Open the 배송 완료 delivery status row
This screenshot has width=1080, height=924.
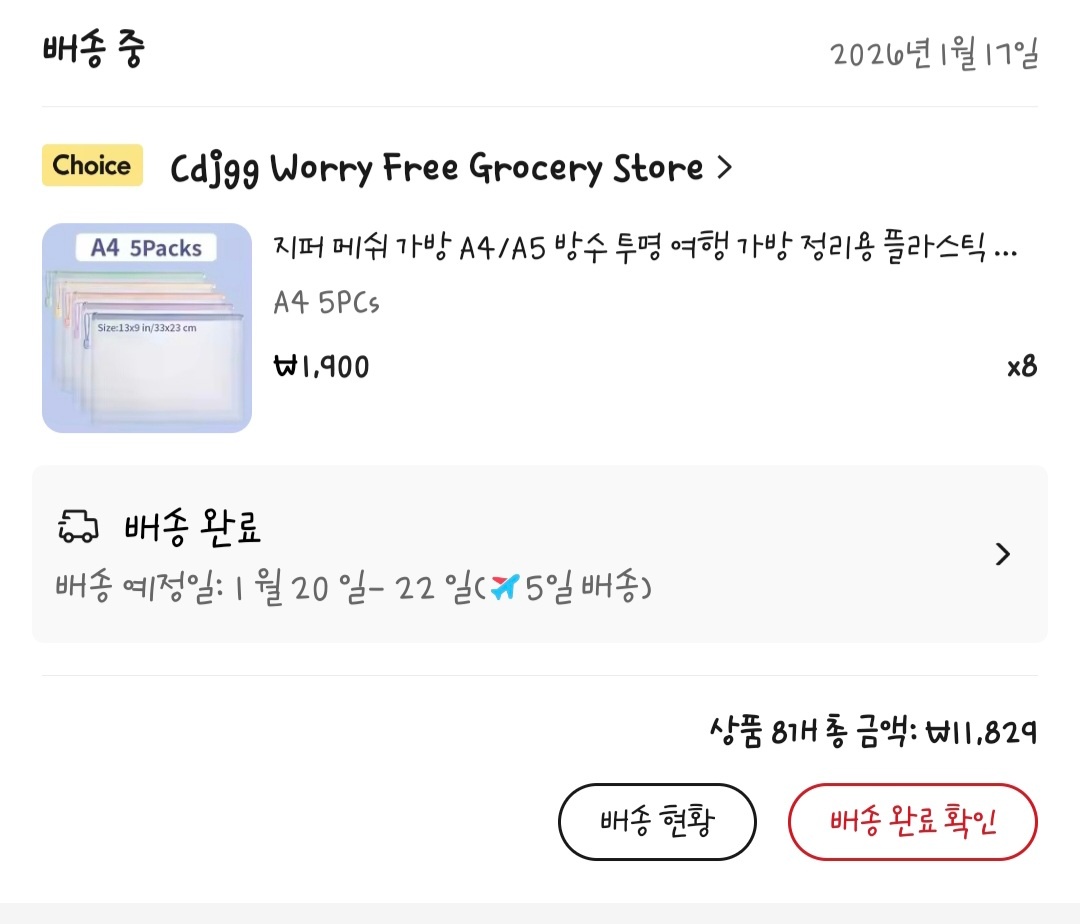pos(539,554)
